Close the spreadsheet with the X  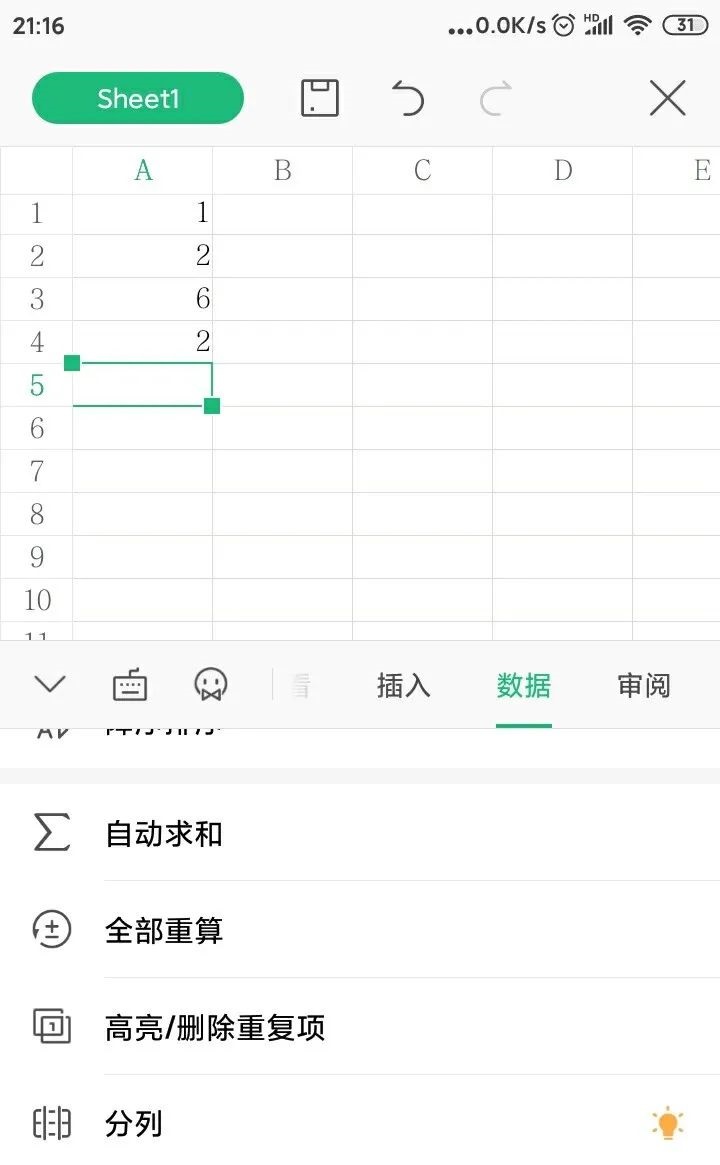coord(667,98)
